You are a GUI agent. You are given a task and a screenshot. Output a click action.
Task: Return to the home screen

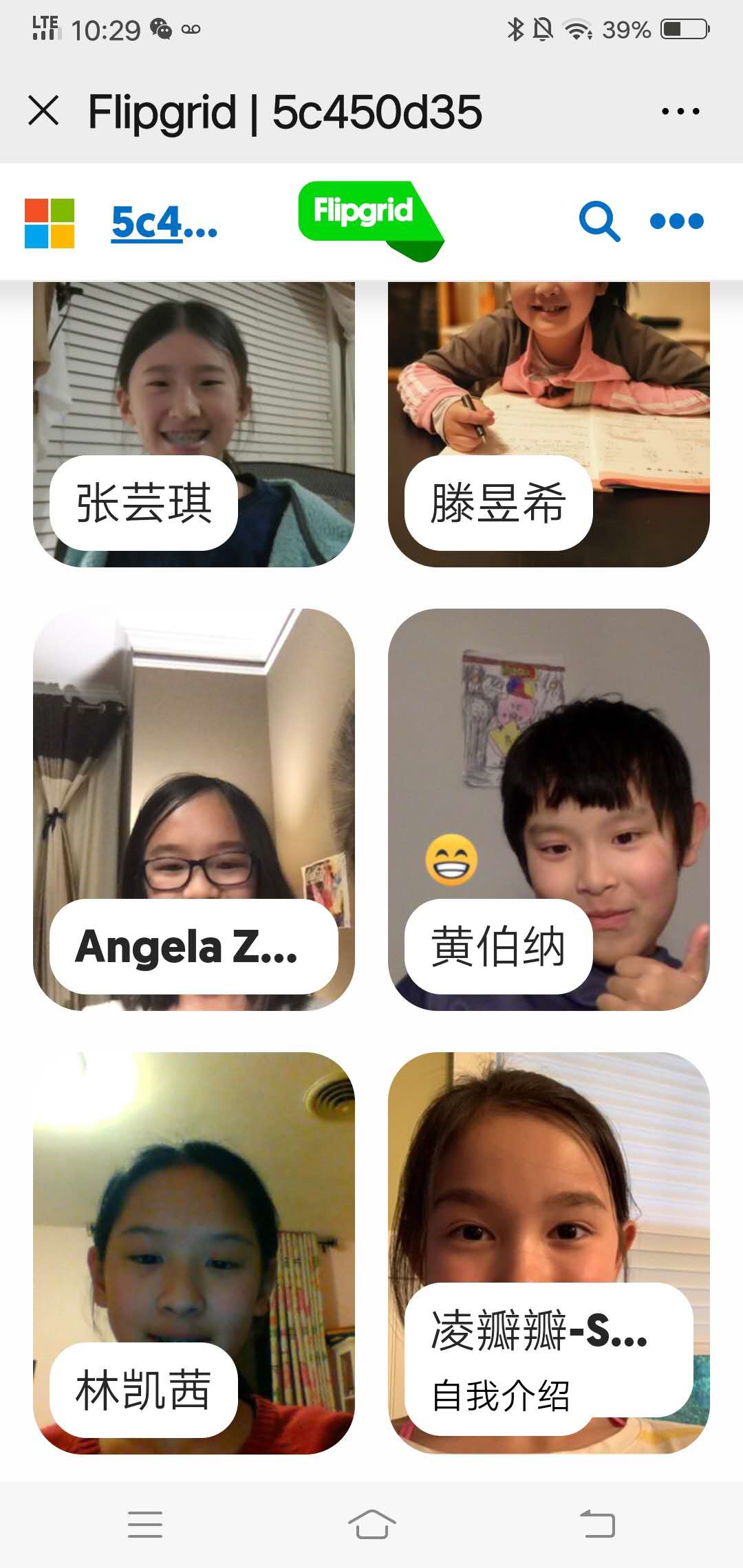(371, 1524)
